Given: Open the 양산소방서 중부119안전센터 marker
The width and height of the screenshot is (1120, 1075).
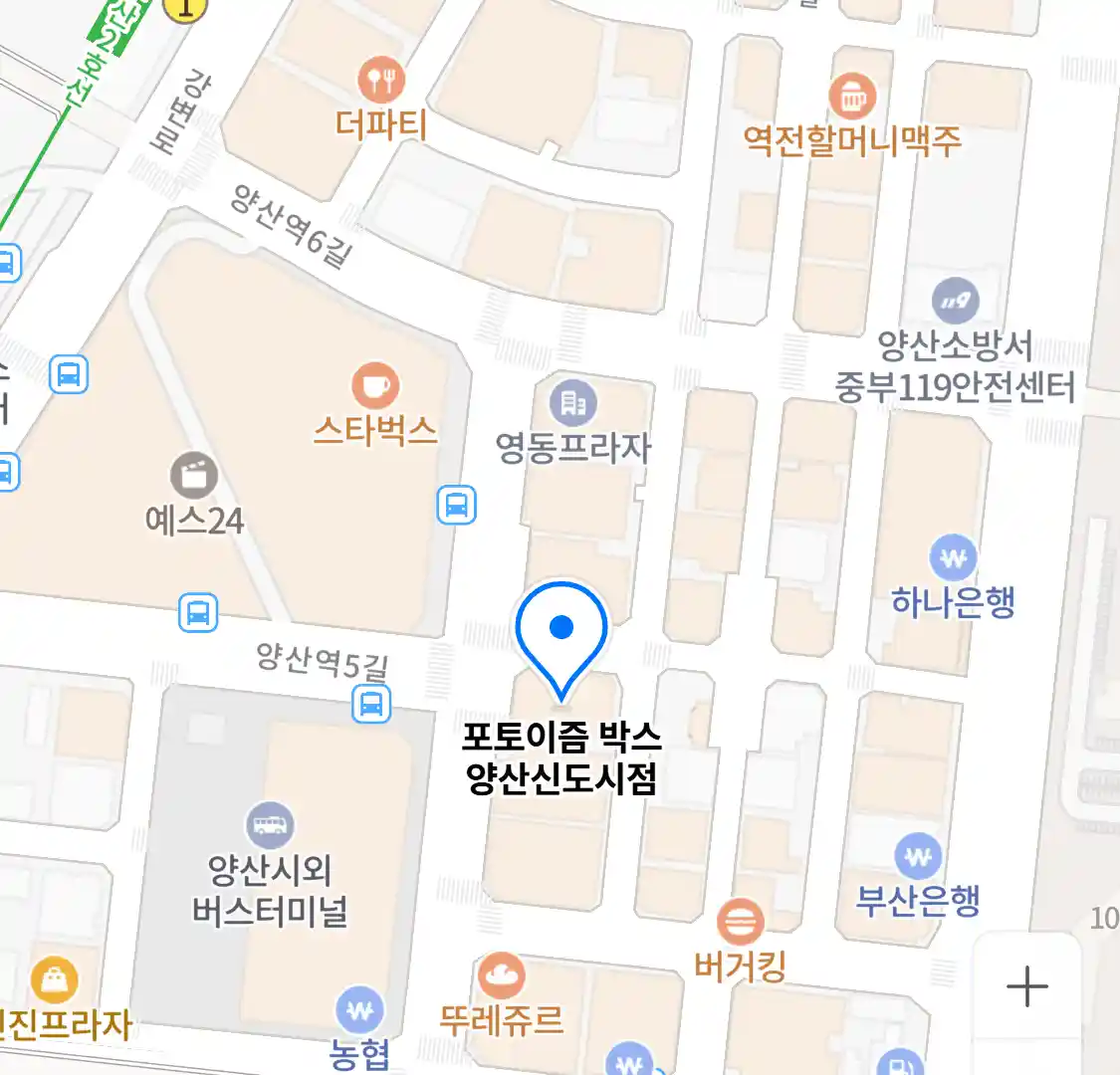Looking at the screenshot, I should [955, 301].
